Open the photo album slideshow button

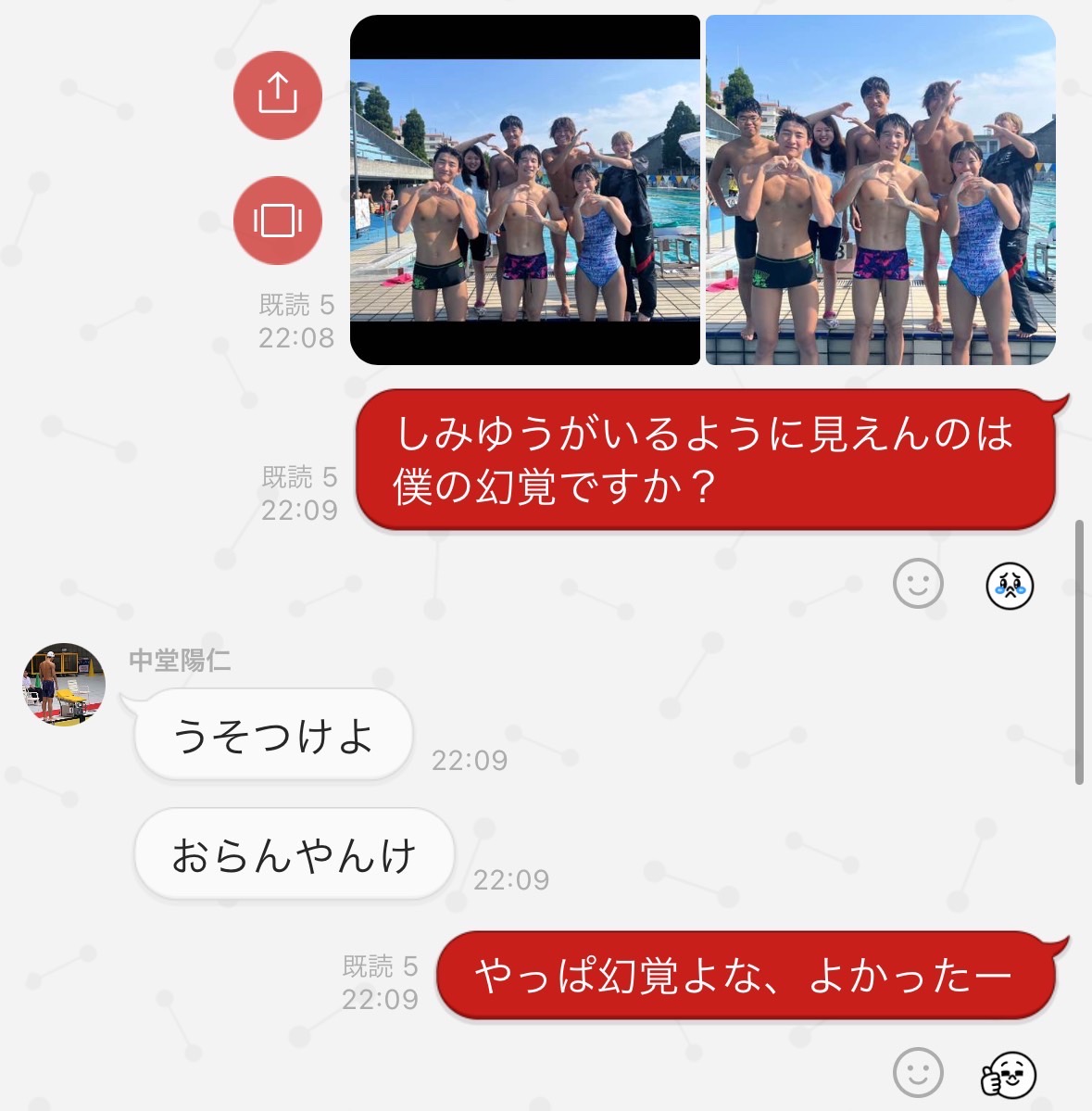277,221
